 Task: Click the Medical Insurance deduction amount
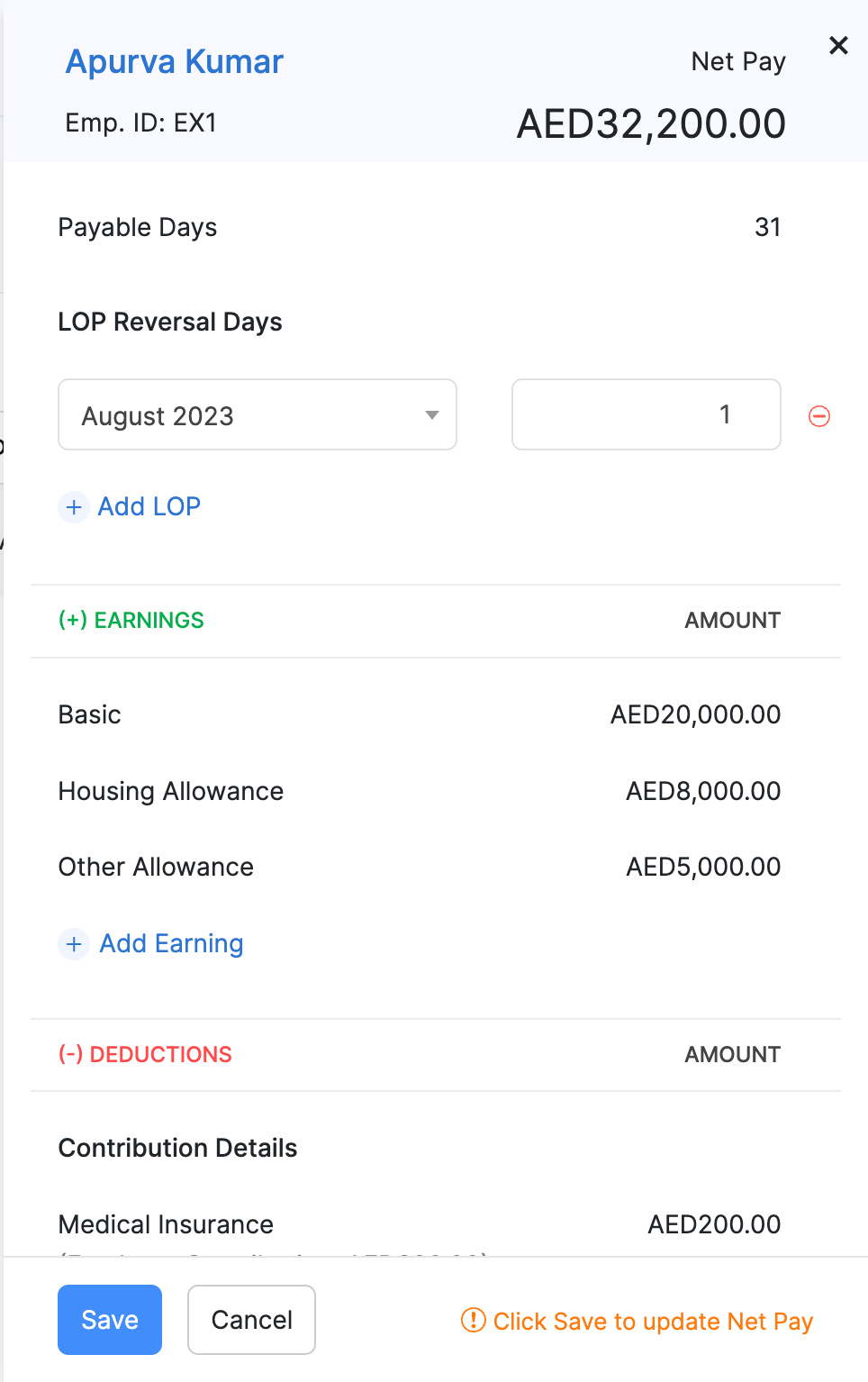pyautogui.click(x=713, y=1223)
